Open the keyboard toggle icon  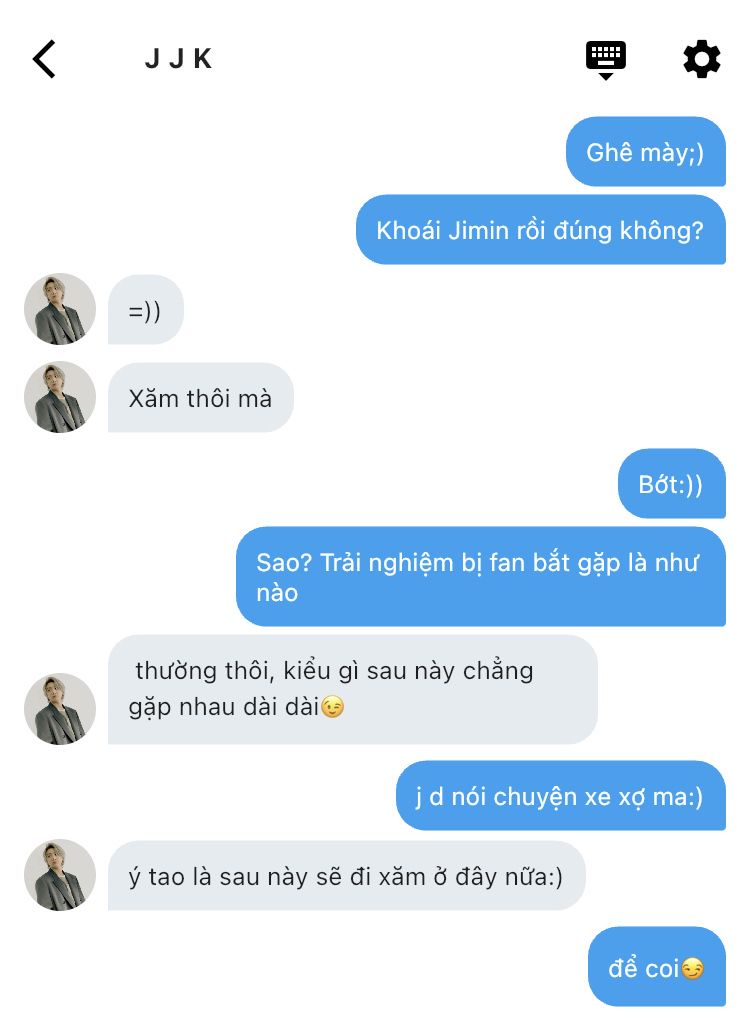coord(605,58)
